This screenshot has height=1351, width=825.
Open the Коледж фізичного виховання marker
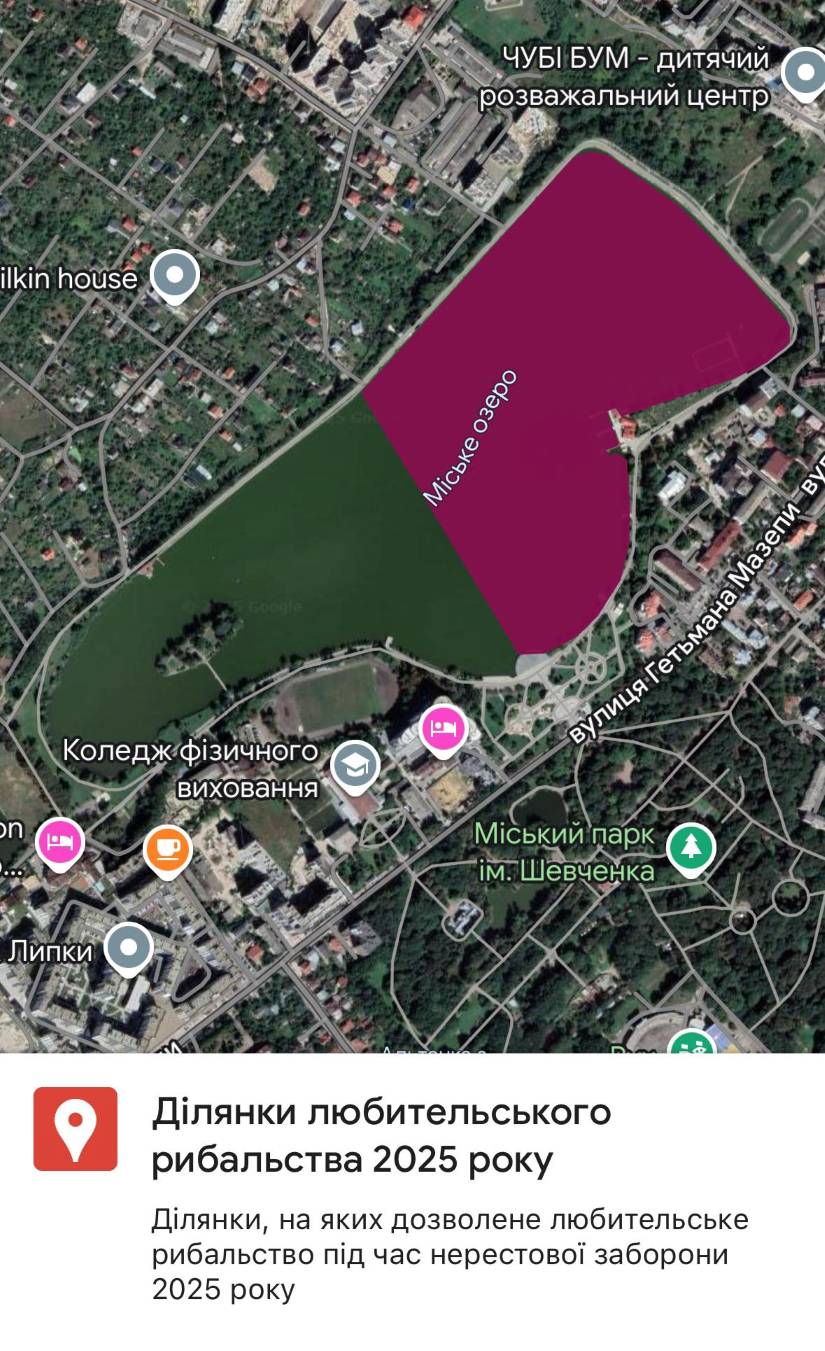tap(354, 765)
